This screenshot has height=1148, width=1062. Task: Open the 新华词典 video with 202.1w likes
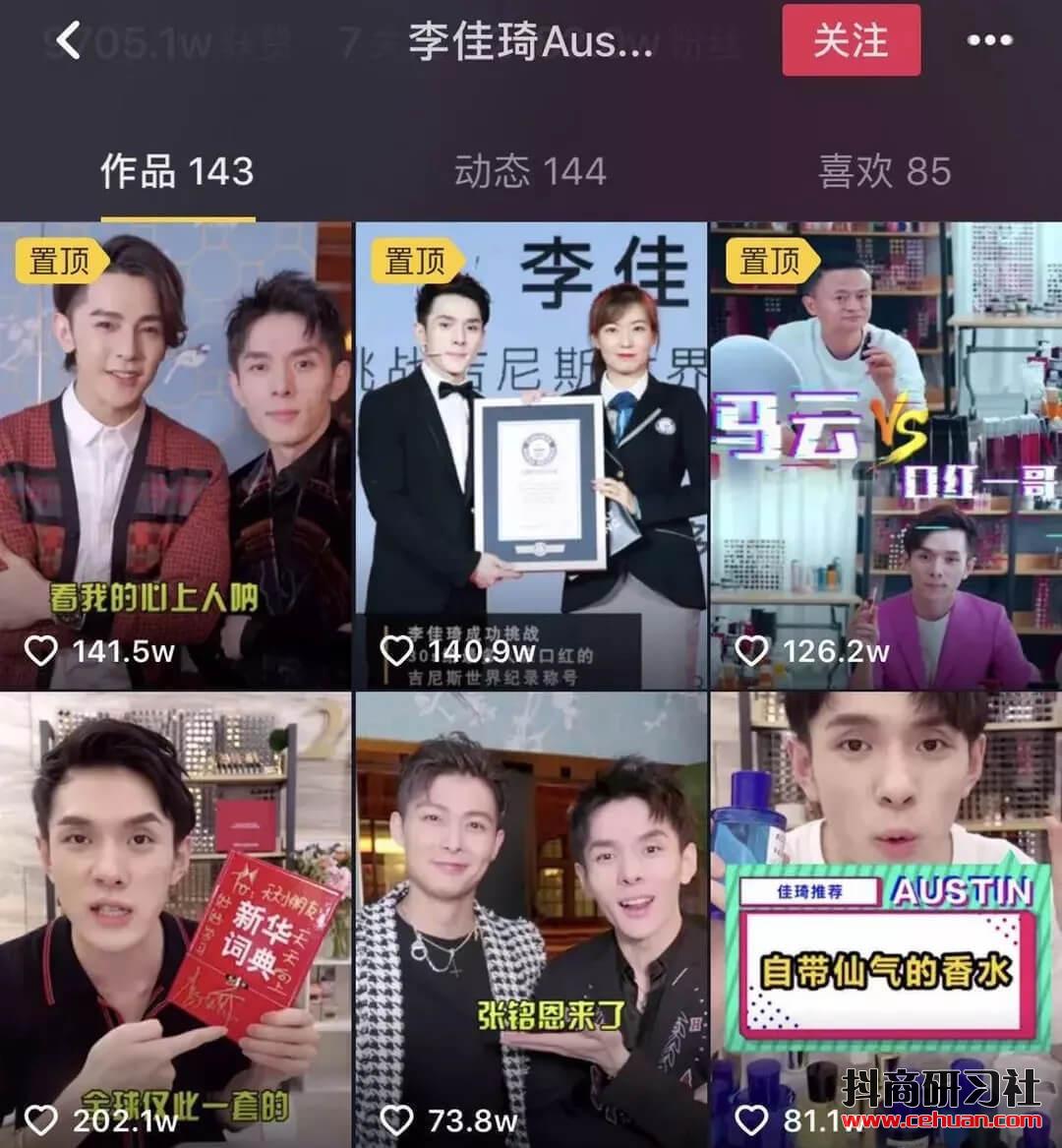(x=176, y=920)
